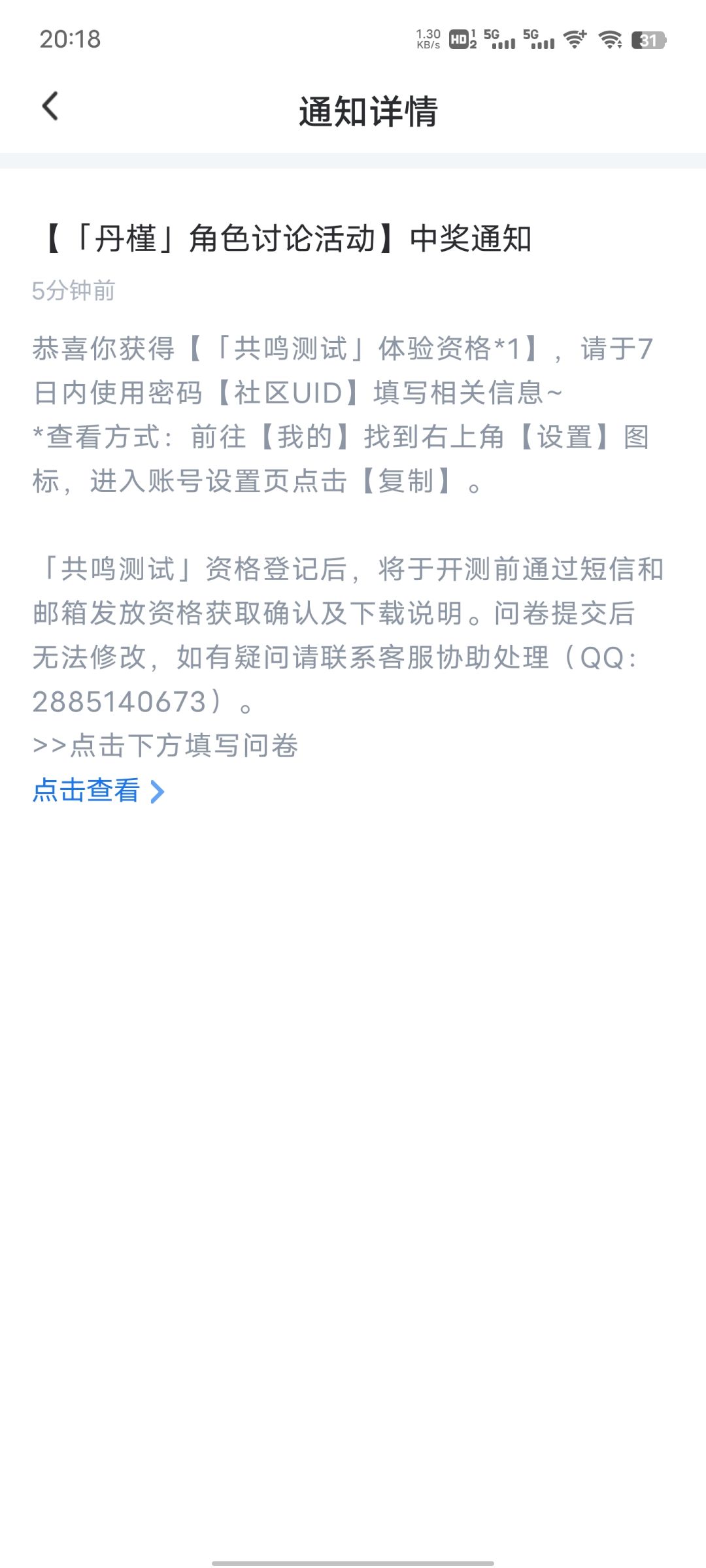Open the 点击查看 link to fill the questionnaire

coord(98,791)
